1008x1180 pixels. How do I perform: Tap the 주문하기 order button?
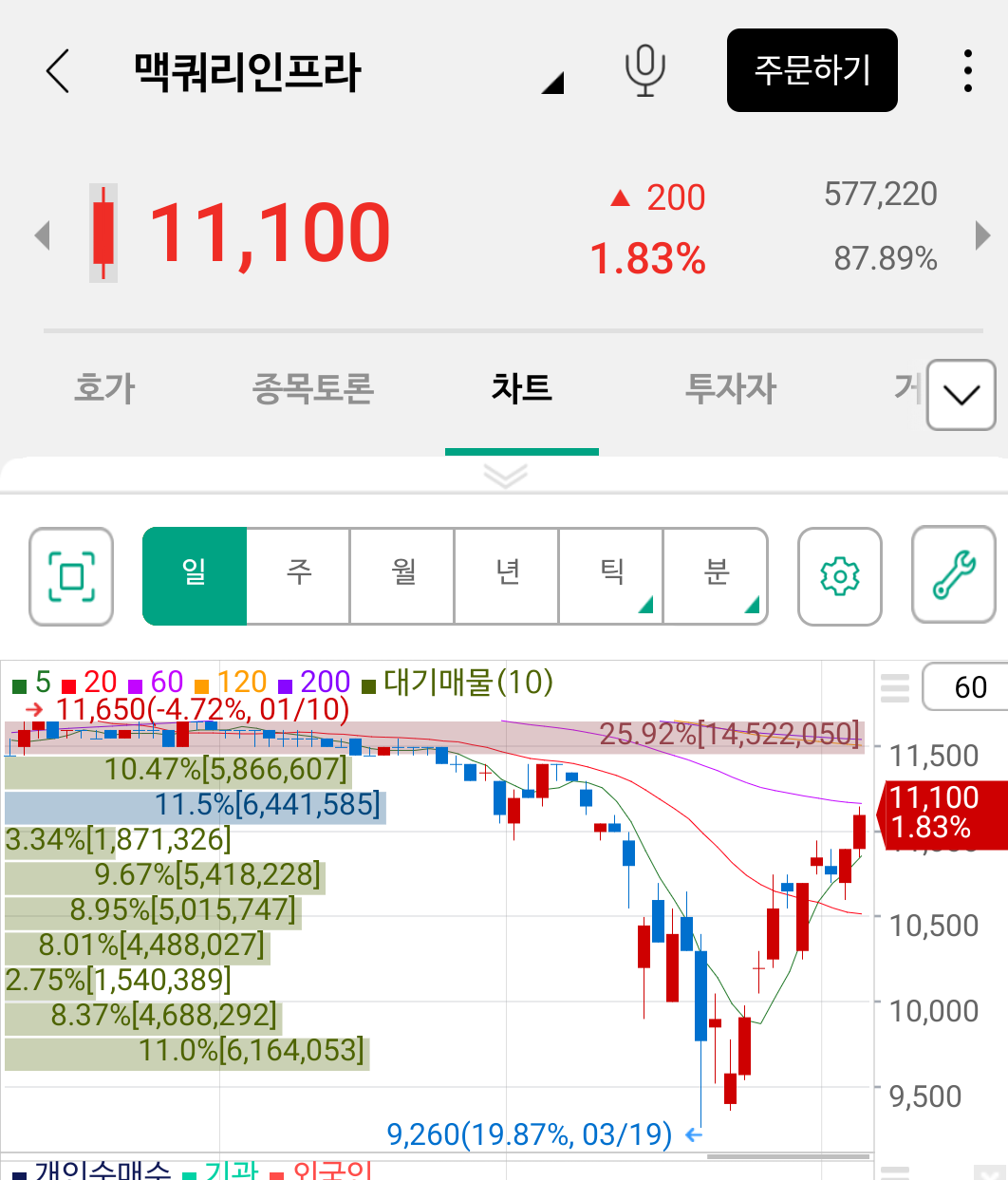pyautogui.click(x=812, y=70)
